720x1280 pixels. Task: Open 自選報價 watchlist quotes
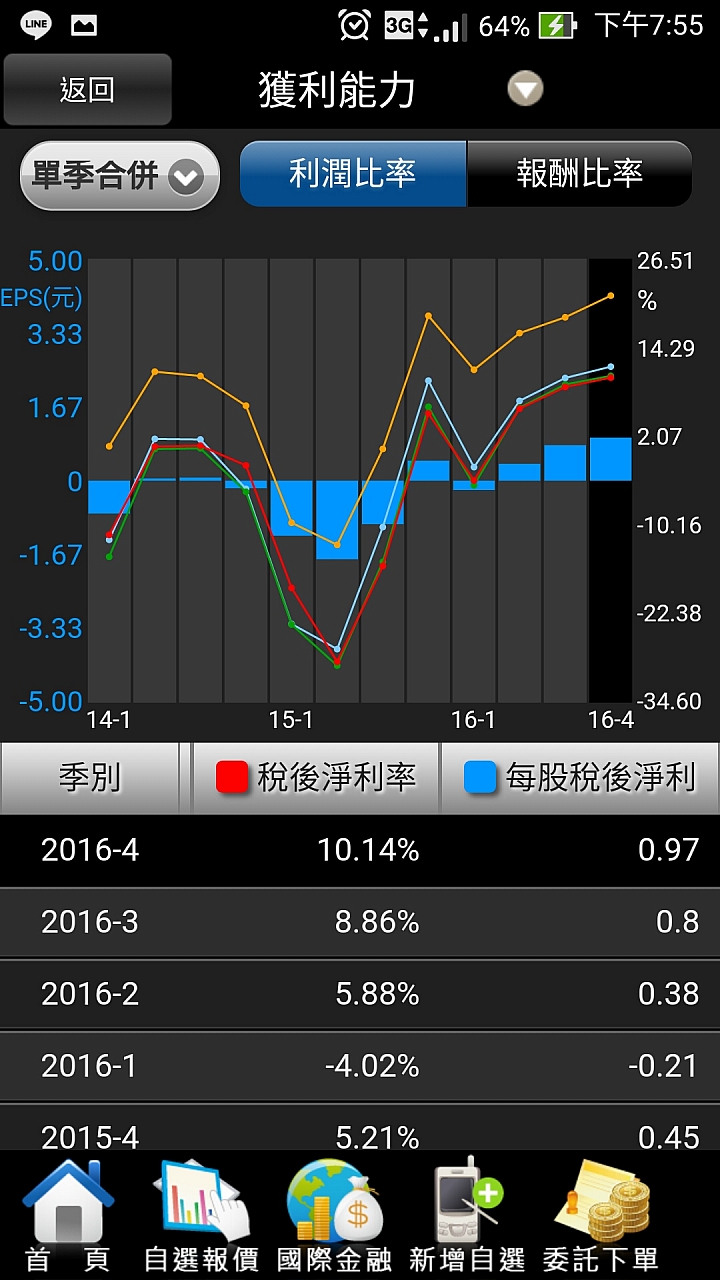tap(201, 1215)
